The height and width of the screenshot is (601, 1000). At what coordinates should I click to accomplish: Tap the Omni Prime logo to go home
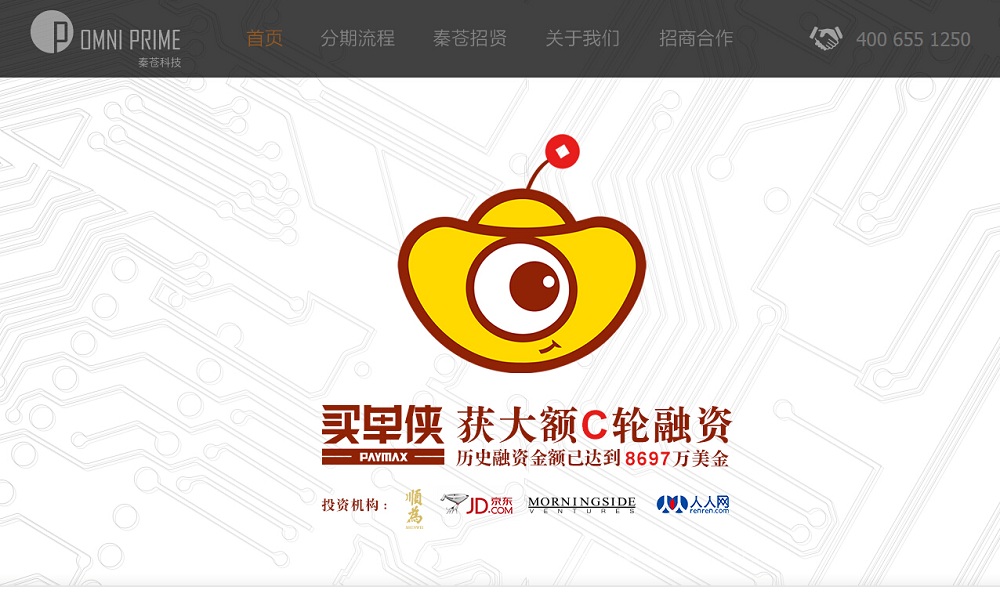[106, 38]
